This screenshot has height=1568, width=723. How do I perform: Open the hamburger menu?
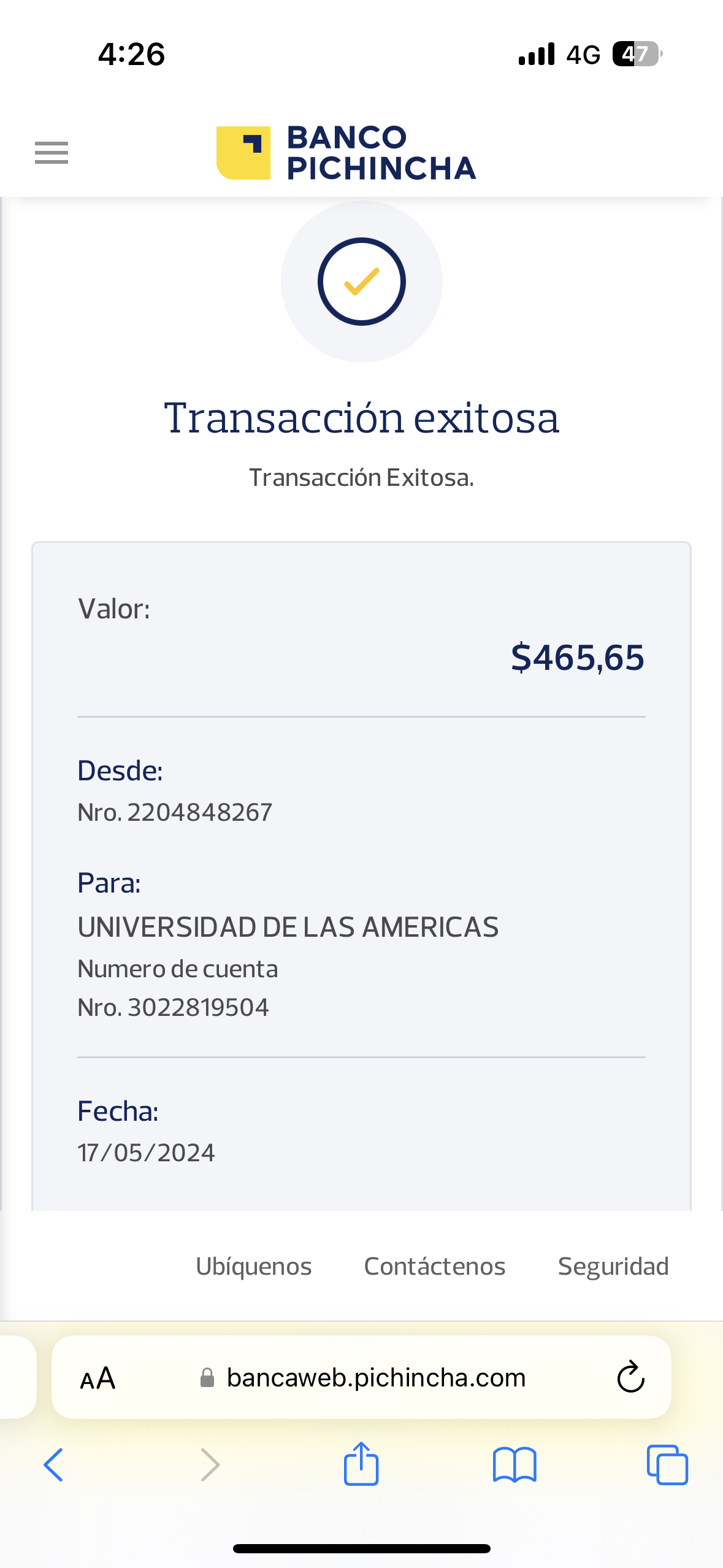pyautogui.click(x=52, y=153)
